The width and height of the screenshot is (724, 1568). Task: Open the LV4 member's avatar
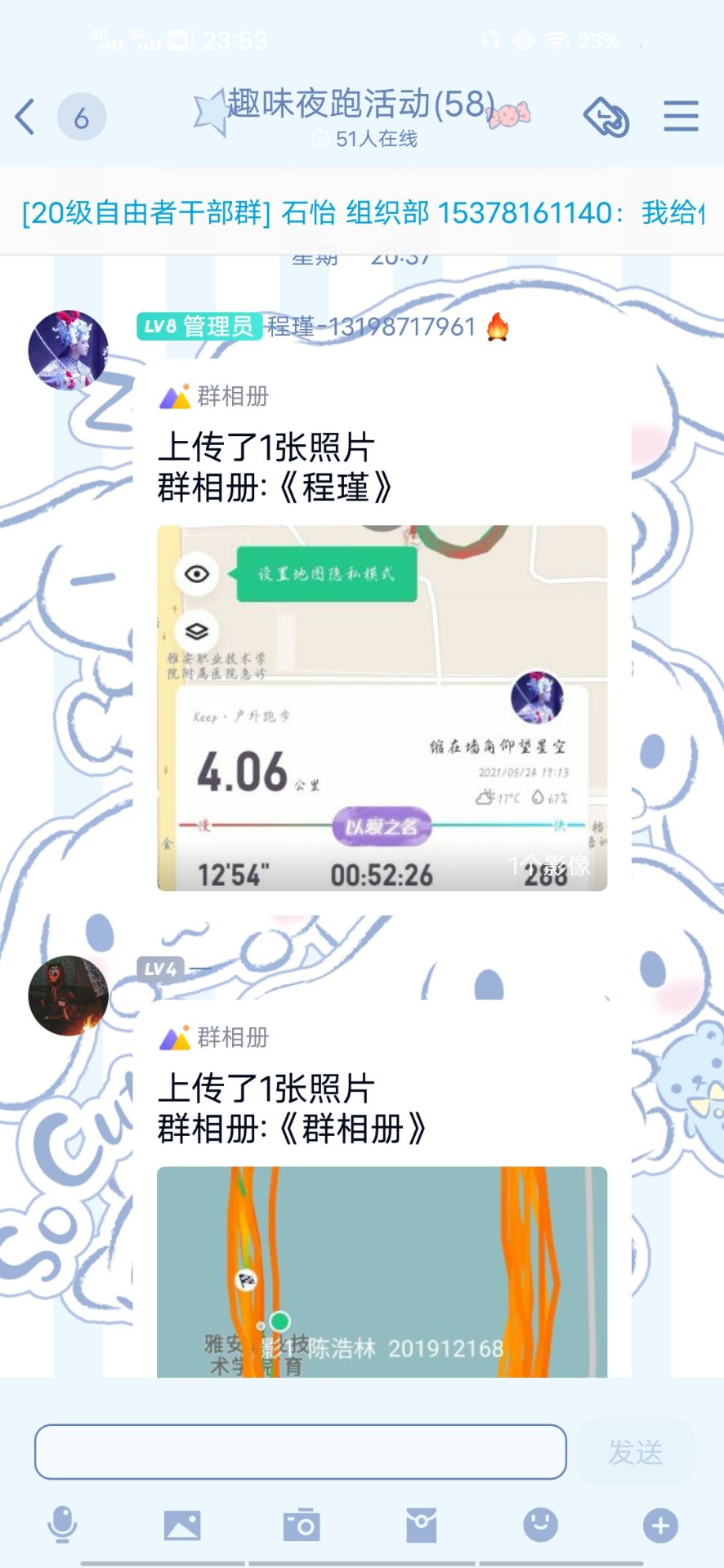coord(69,996)
